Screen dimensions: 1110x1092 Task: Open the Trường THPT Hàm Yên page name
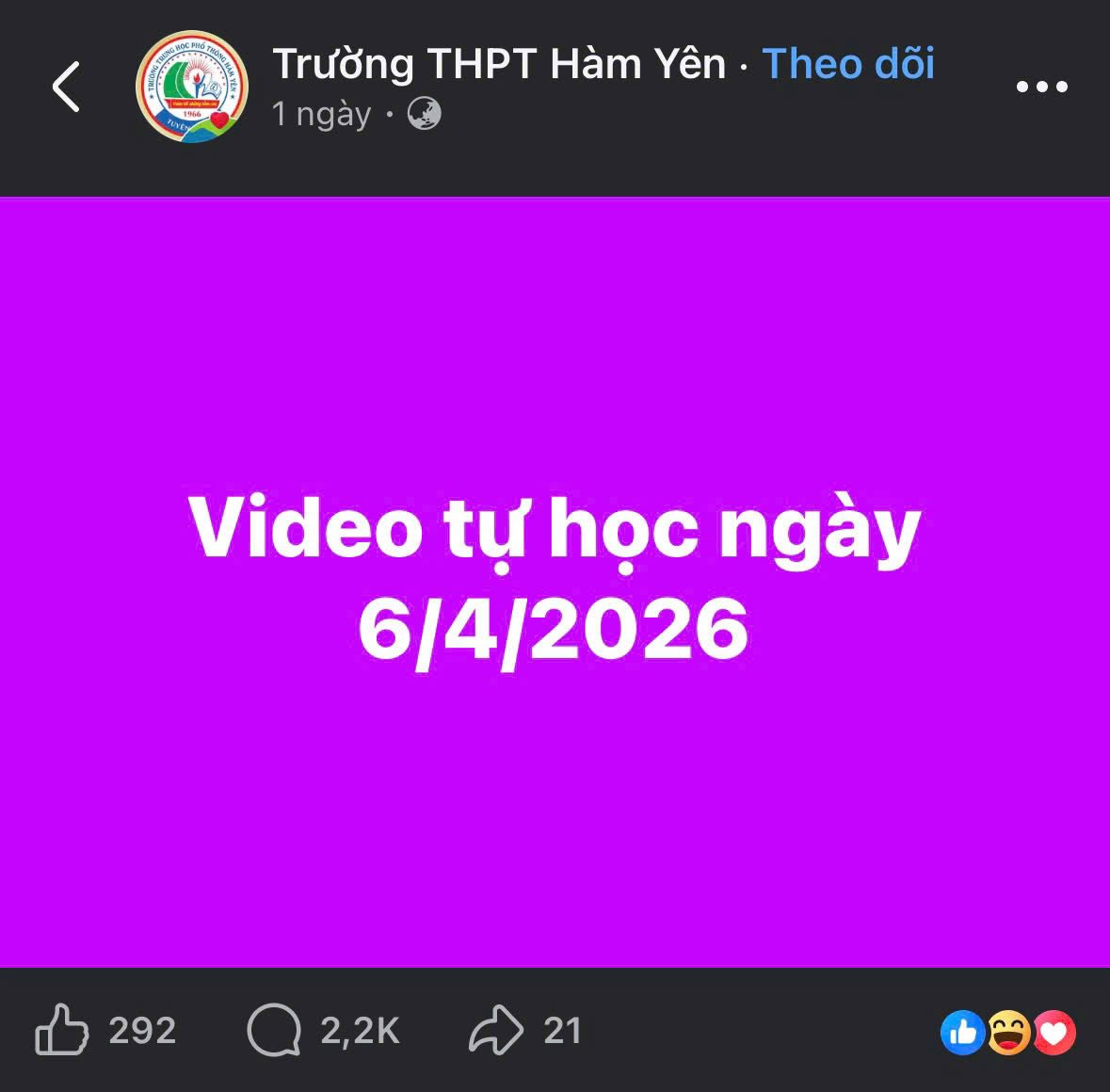(x=499, y=64)
